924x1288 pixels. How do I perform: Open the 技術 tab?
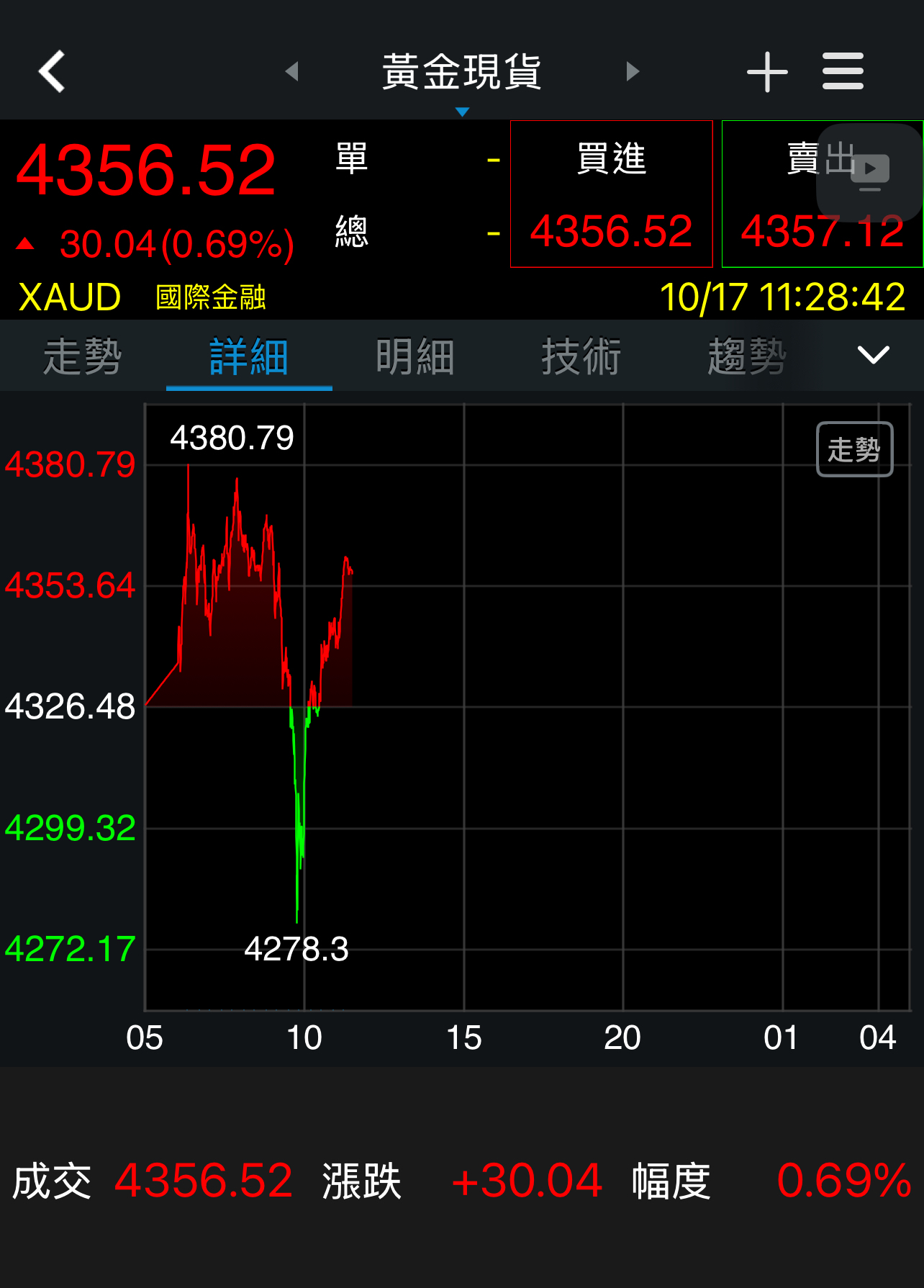(581, 356)
